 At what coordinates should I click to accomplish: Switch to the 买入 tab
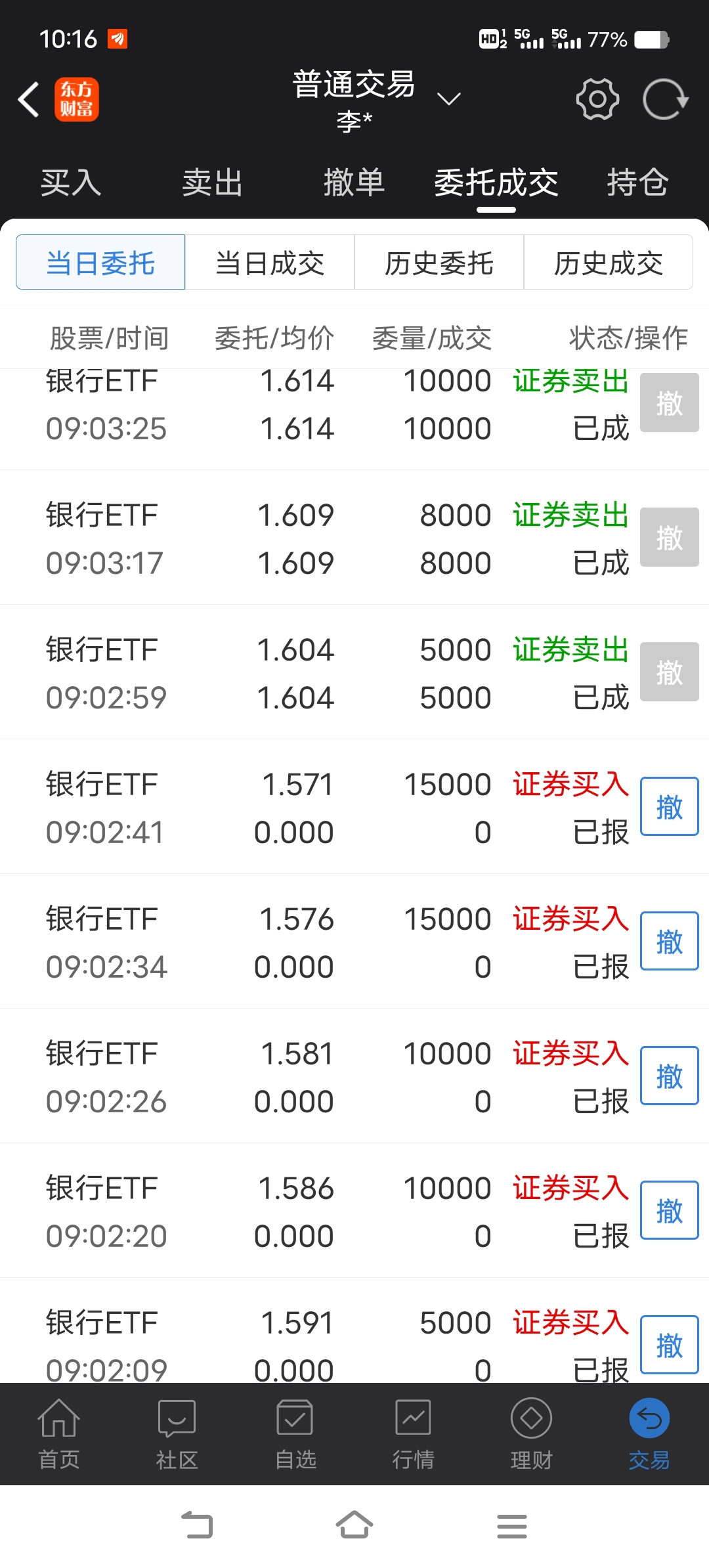point(71,183)
